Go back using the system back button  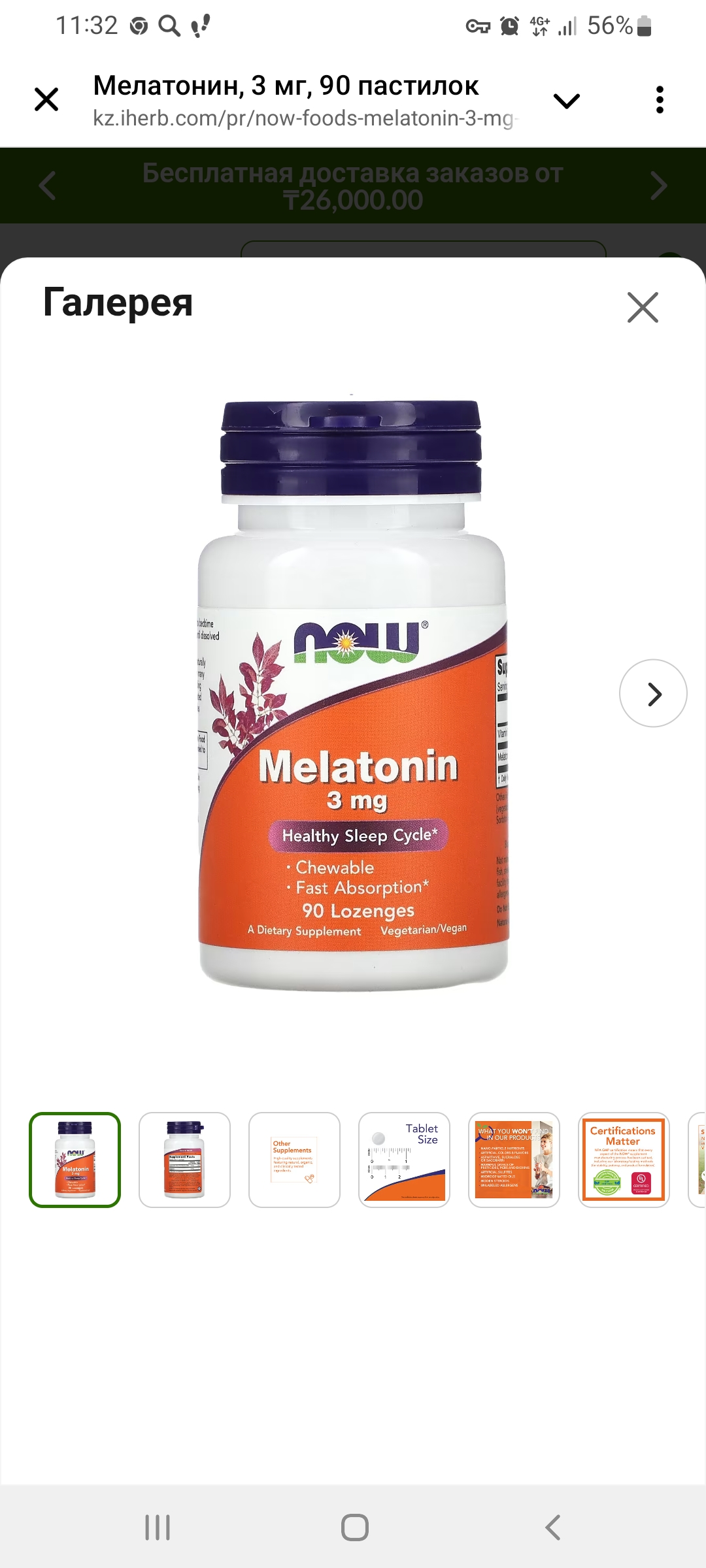click(x=552, y=1527)
